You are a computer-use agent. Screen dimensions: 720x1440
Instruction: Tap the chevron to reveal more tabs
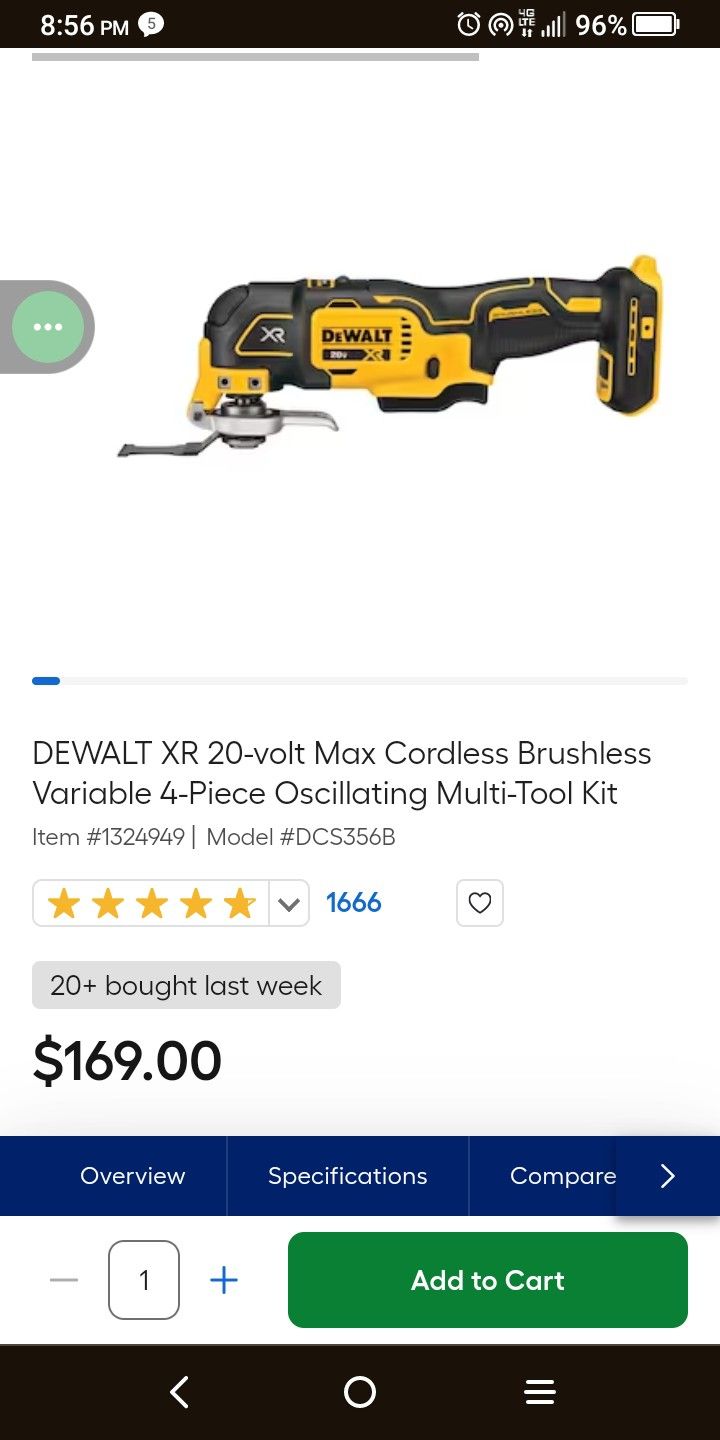click(667, 1175)
